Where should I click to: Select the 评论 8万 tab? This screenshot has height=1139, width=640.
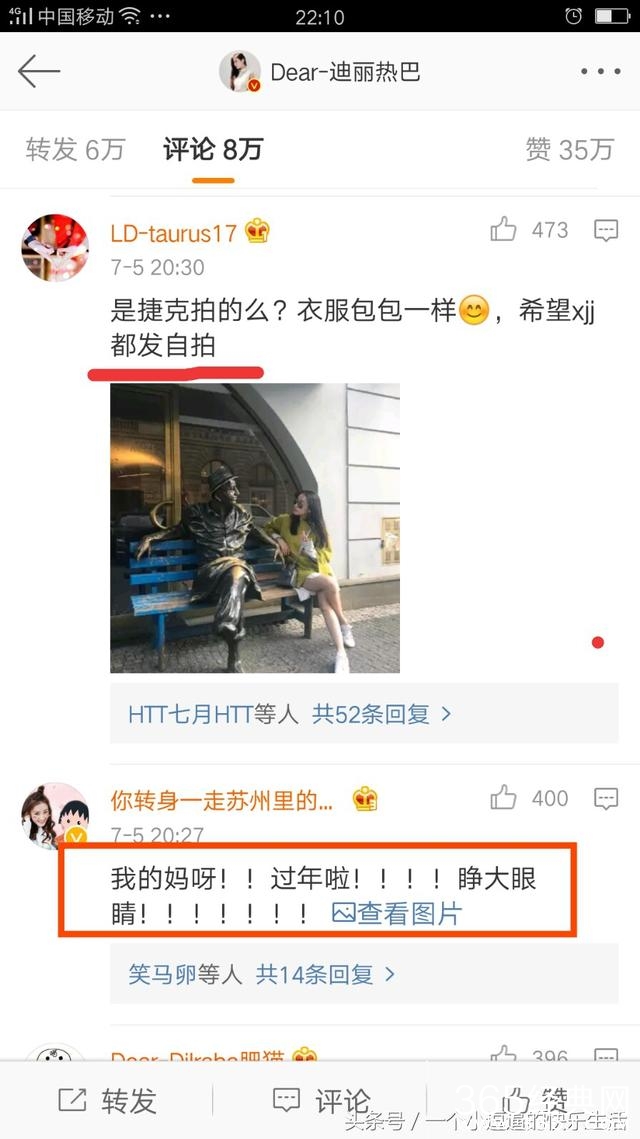(213, 150)
